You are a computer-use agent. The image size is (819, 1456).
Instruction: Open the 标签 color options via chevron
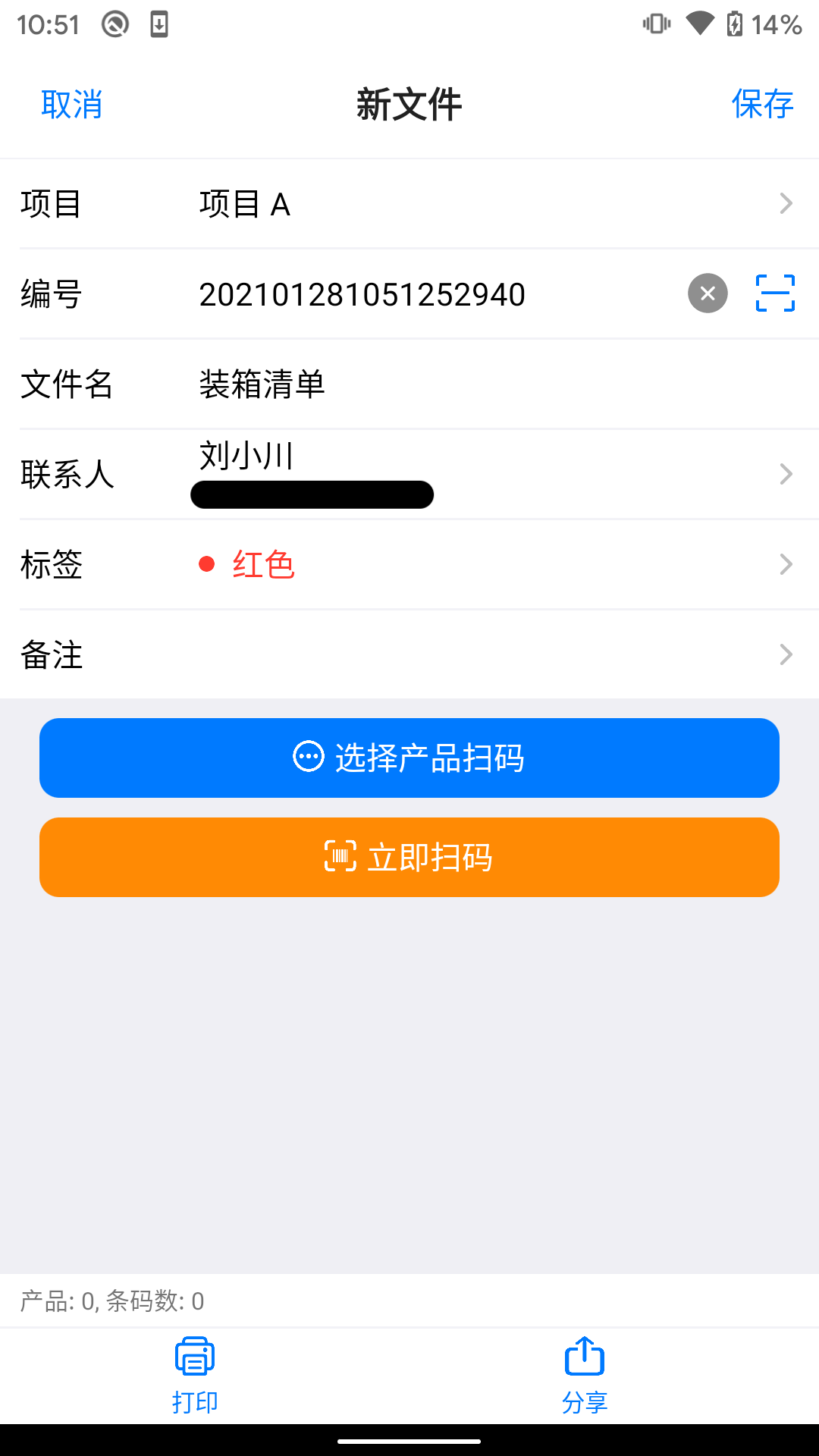point(786,564)
